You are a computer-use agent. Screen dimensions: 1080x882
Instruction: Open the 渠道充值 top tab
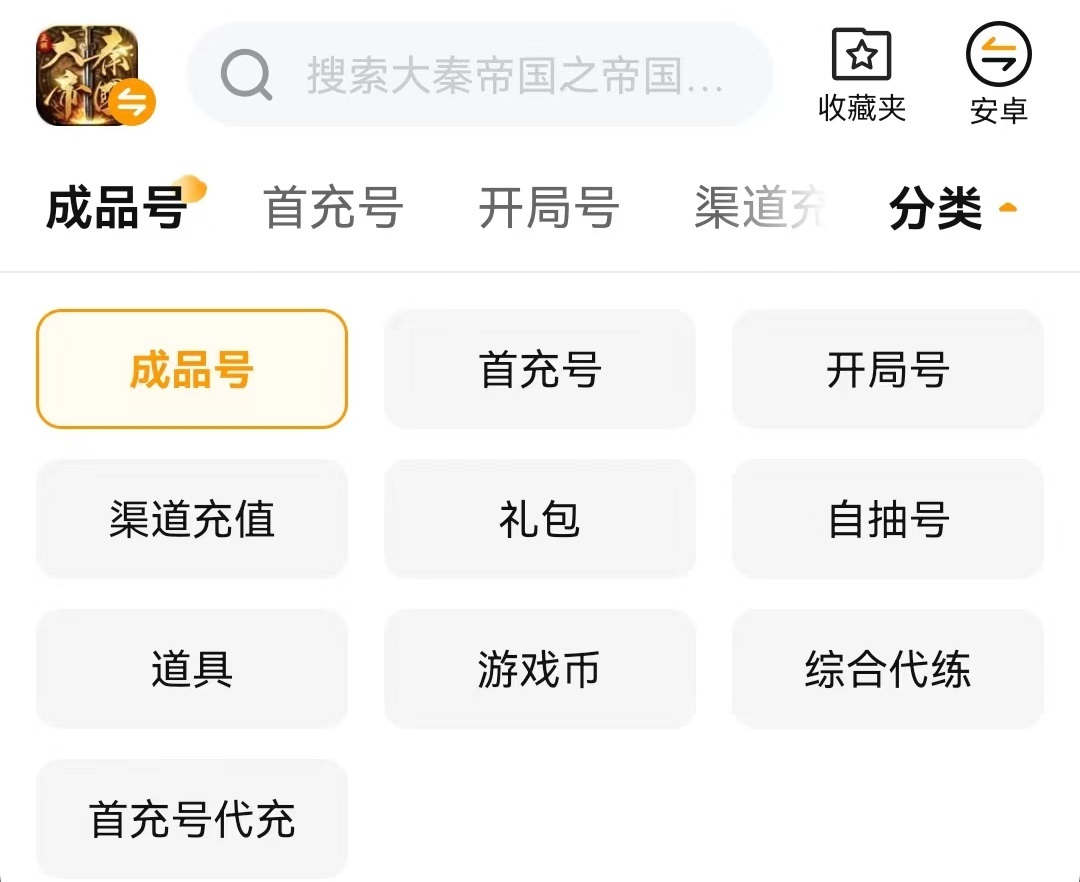point(760,209)
